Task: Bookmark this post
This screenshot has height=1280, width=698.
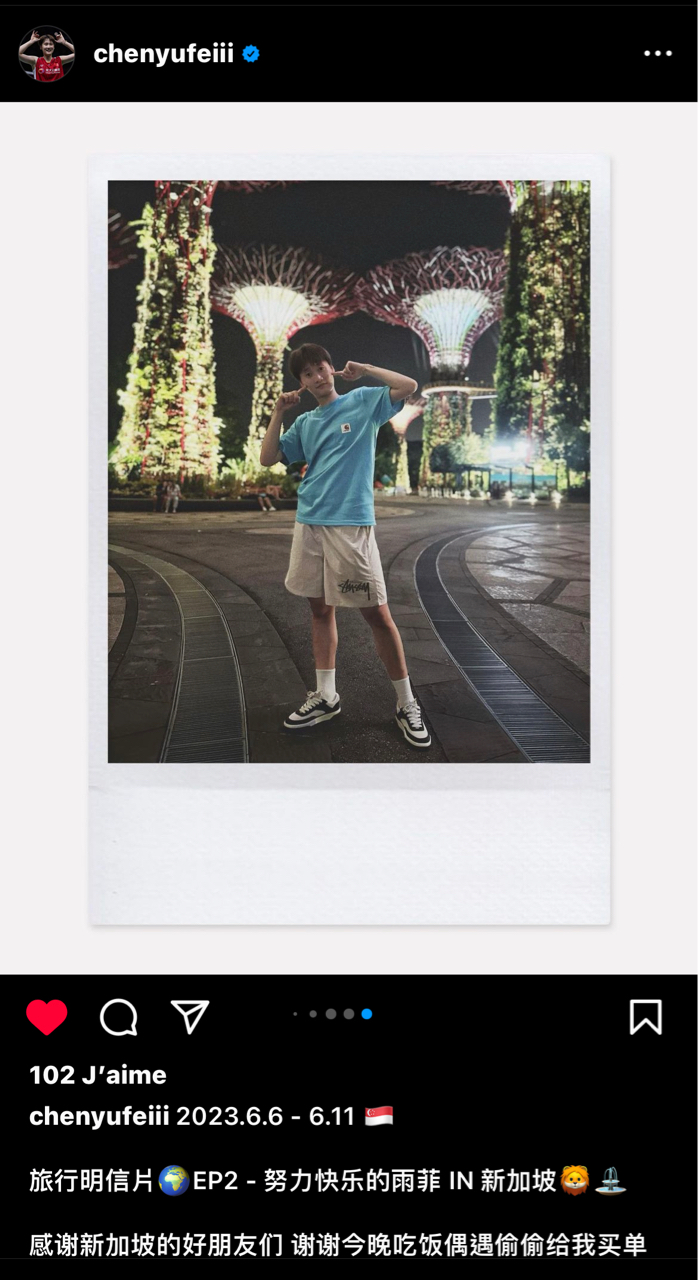Action: click(645, 1017)
